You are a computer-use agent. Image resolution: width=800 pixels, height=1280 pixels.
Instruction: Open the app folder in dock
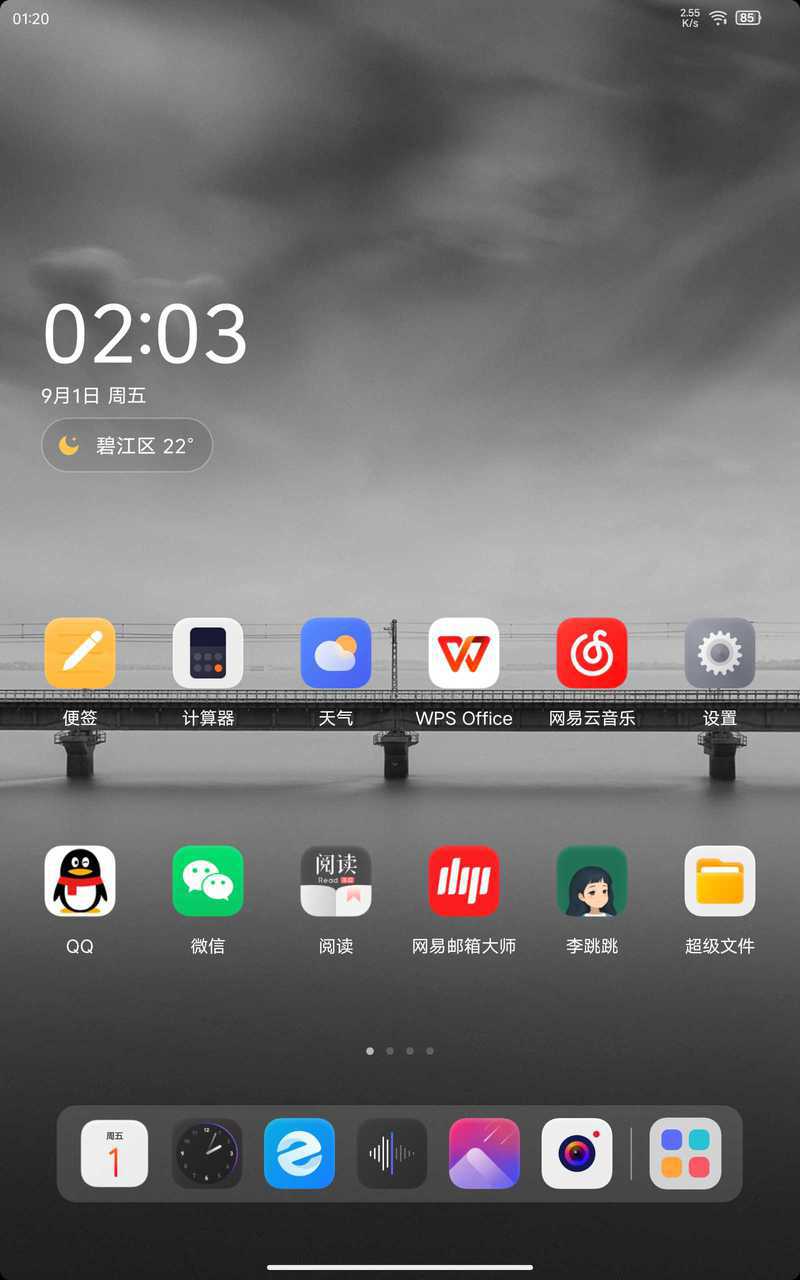click(x=686, y=1154)
